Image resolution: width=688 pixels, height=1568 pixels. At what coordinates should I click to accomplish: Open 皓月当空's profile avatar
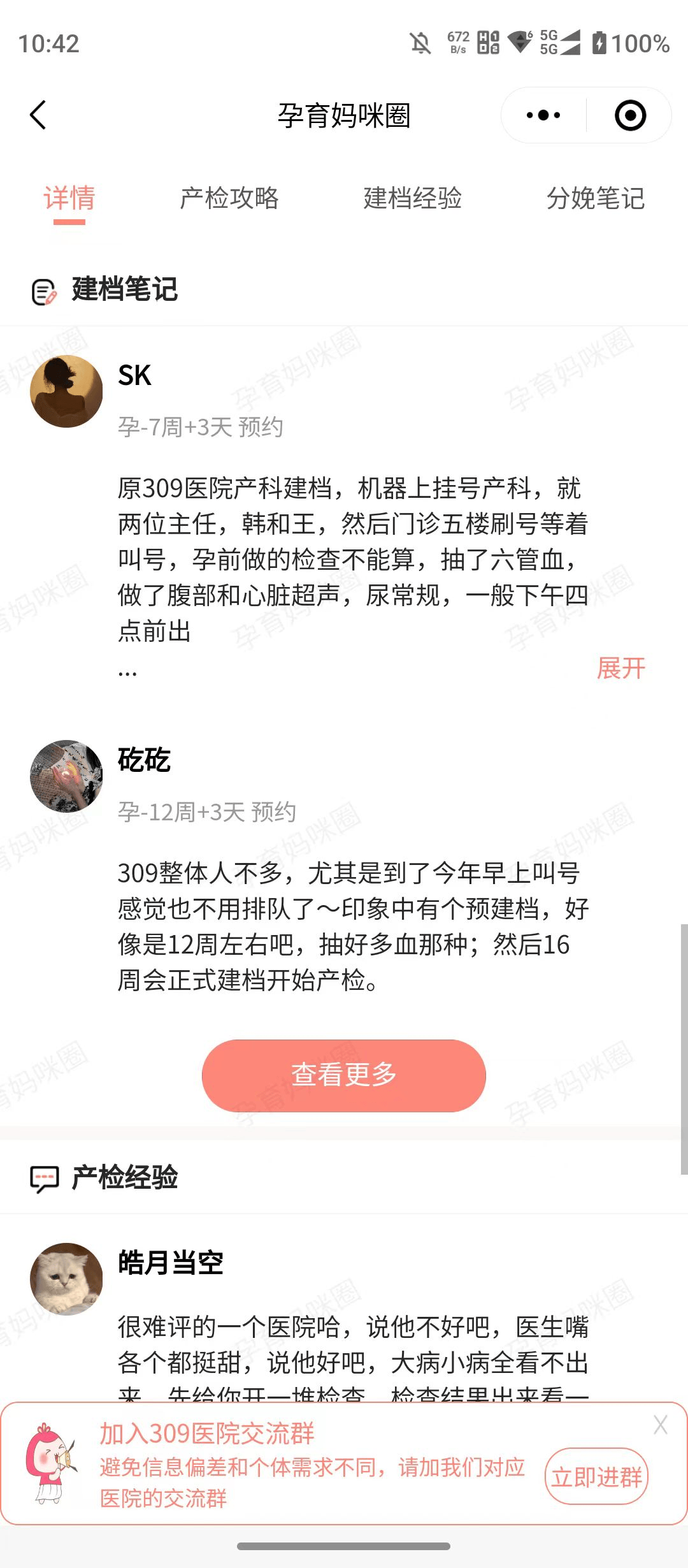[x=66, y=1279]
